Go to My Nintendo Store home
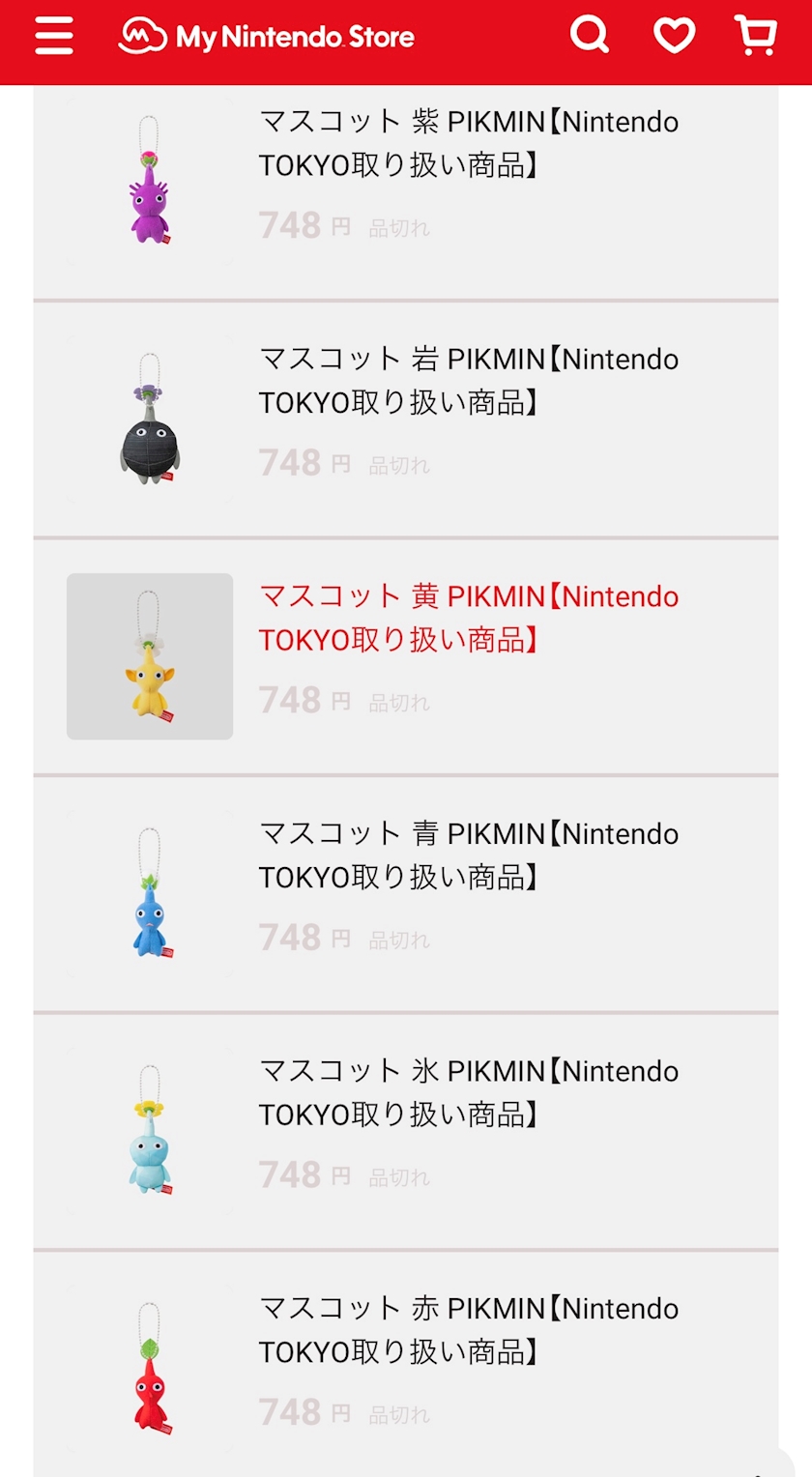 click(267, 38)
